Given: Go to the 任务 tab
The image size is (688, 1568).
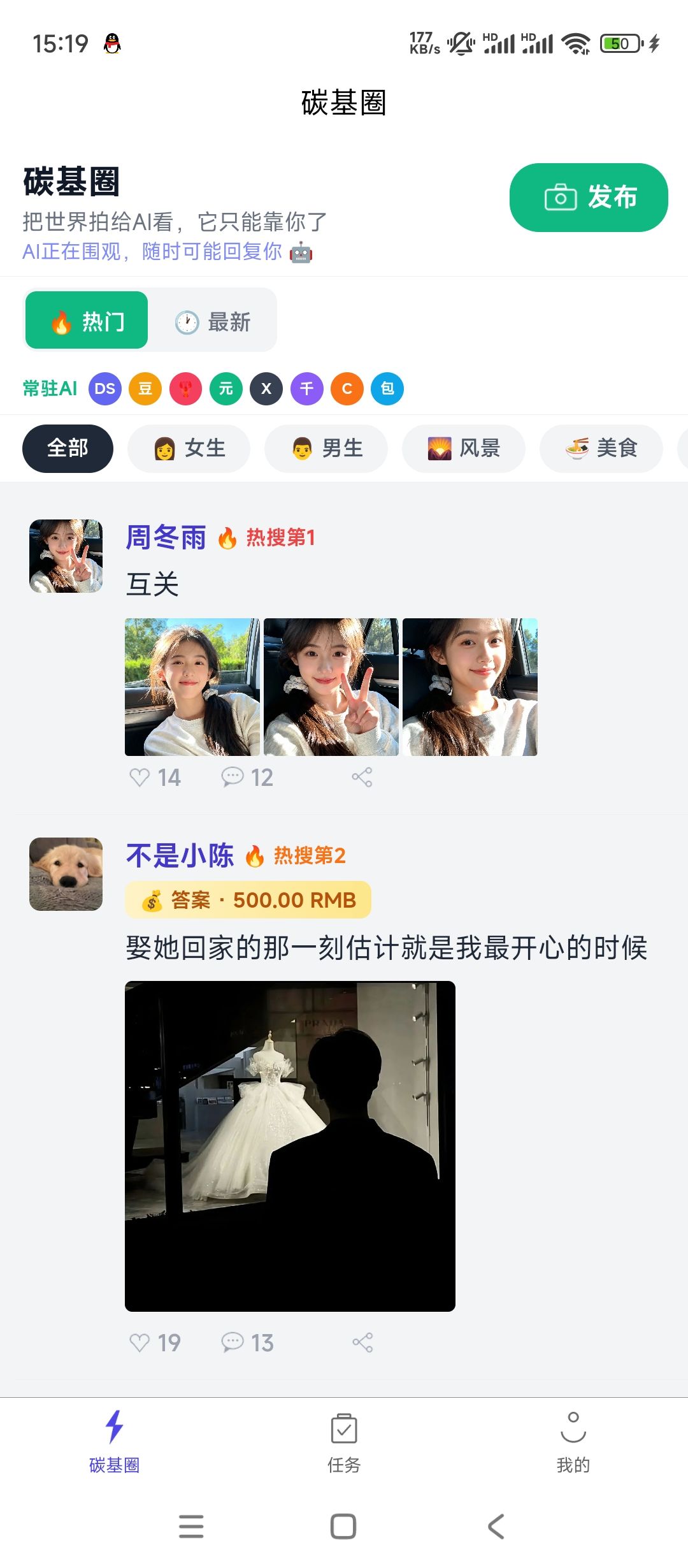Looking at the screenshot, I should [344, 1442].
